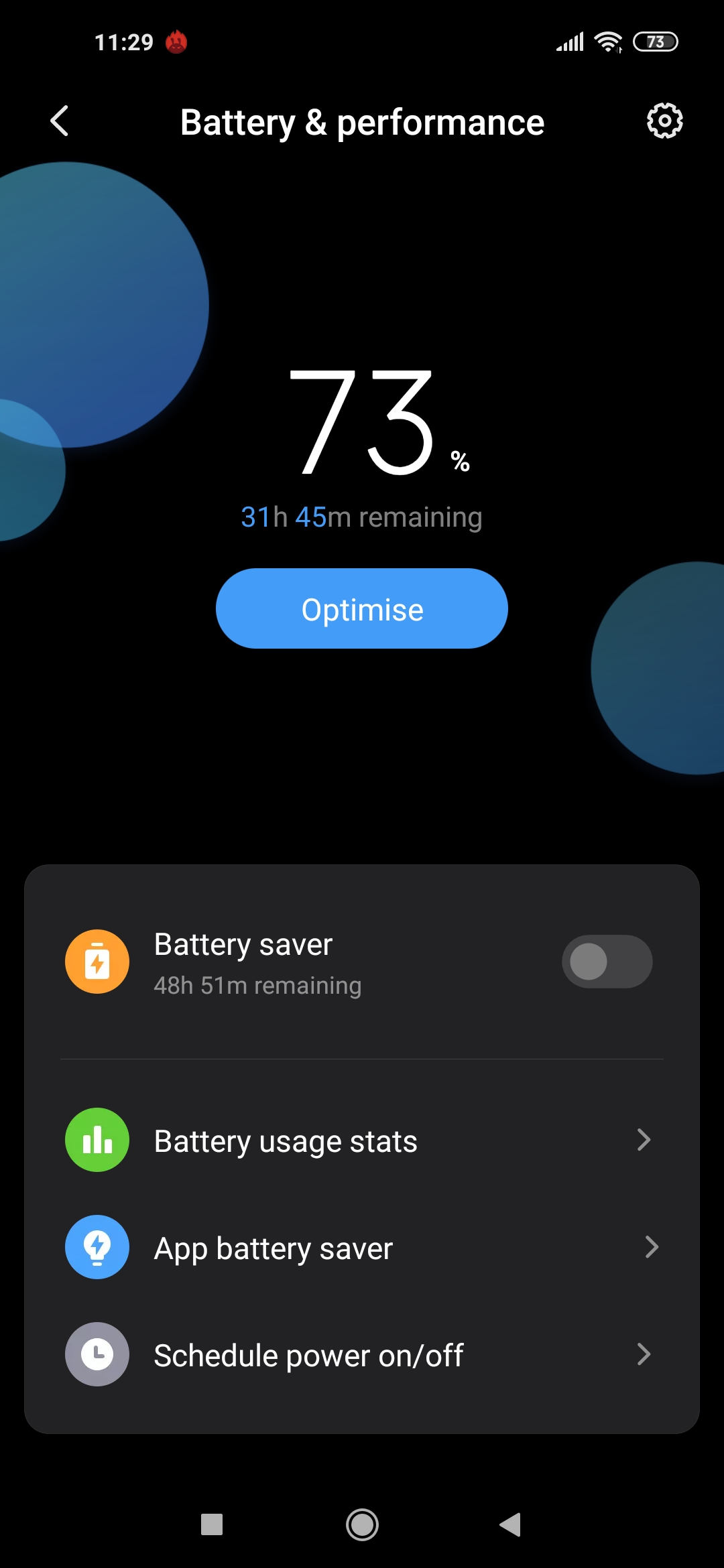
Task: Go back using the top-left arrow
Action: point(60,121)
